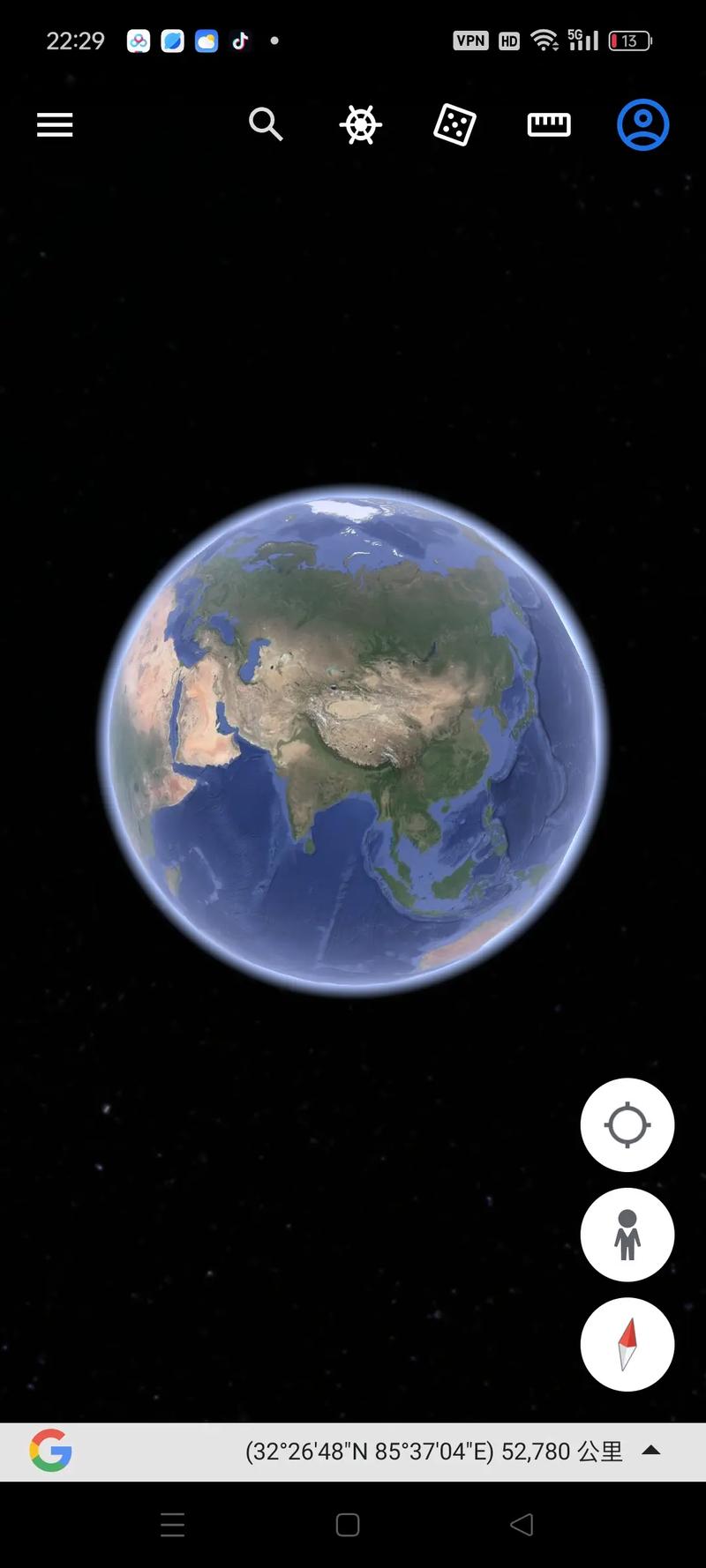Screen dimensions: 706x1568
Task: Click the My Location targeting icon
Action: [627, 1125]
